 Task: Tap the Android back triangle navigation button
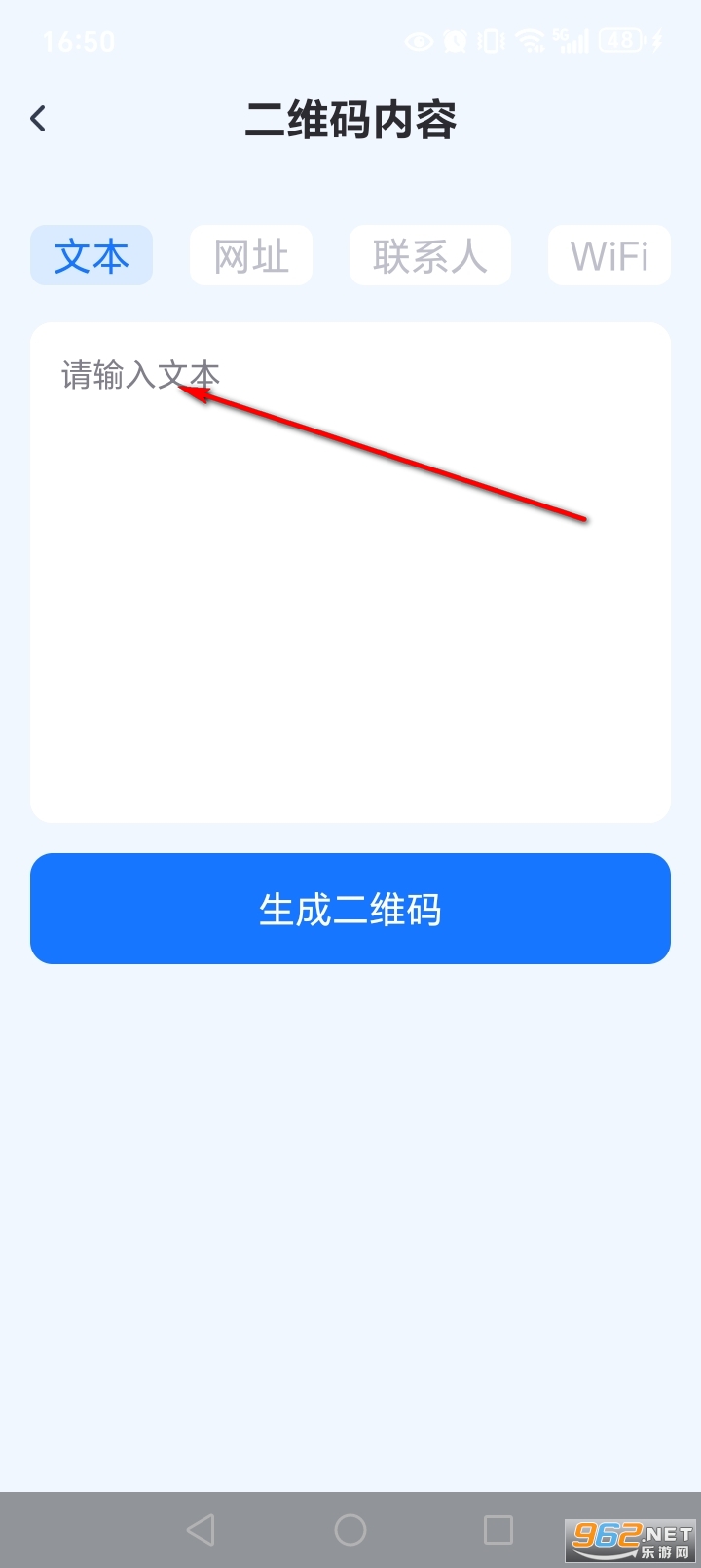[x=202, y=1529]
